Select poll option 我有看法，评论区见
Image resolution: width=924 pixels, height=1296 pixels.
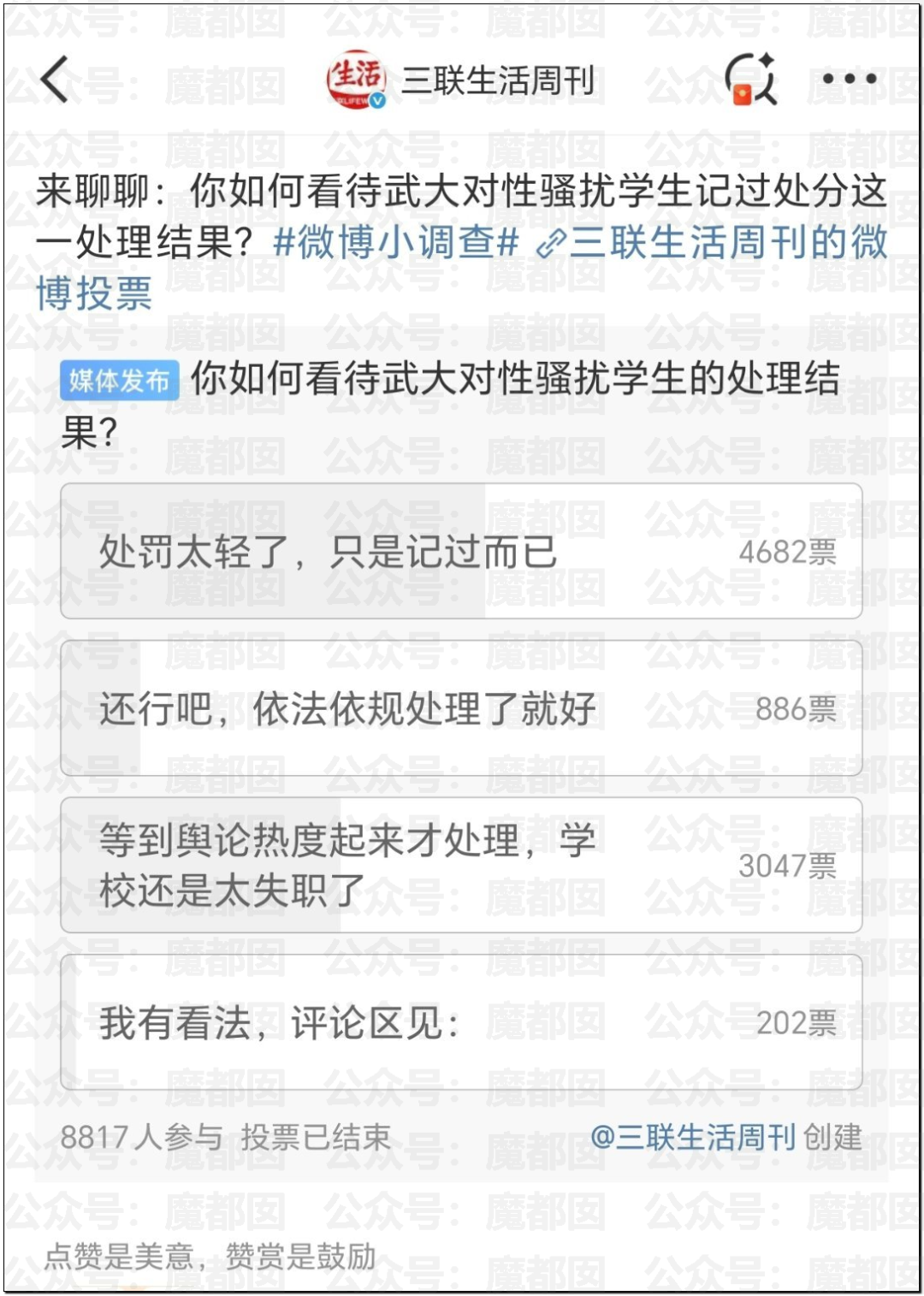click(461, 1022)
